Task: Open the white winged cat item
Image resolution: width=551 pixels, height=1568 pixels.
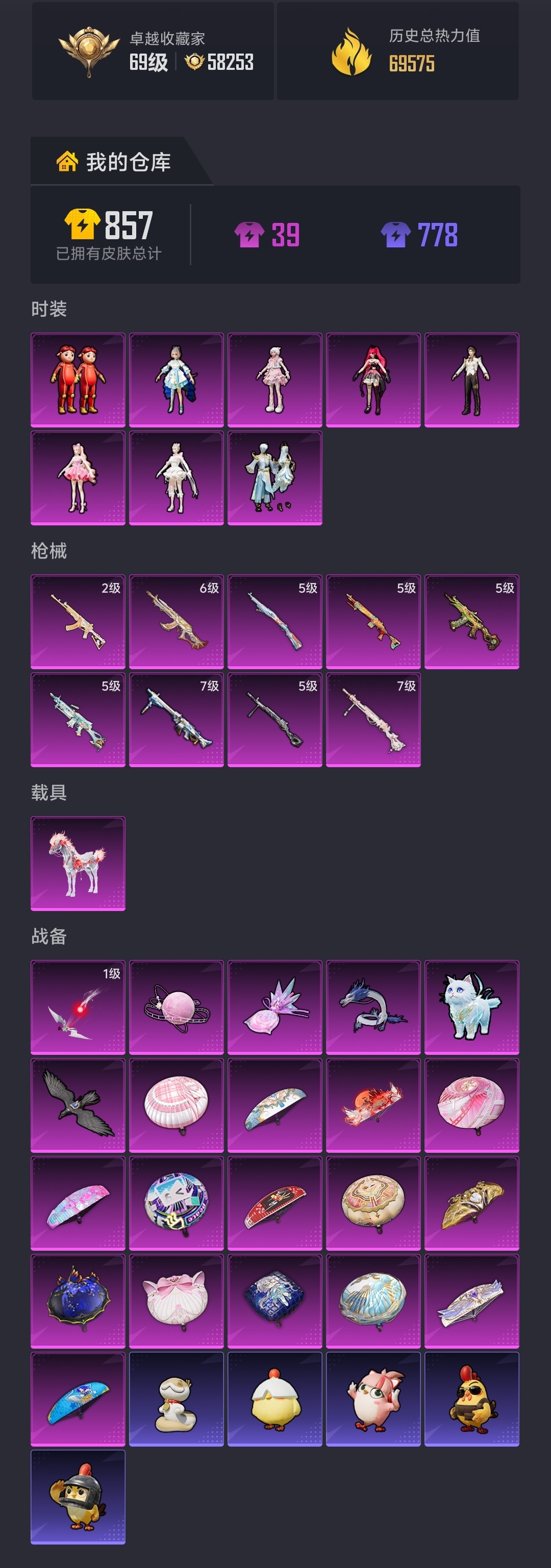Action: click(x=471, y=1007)
